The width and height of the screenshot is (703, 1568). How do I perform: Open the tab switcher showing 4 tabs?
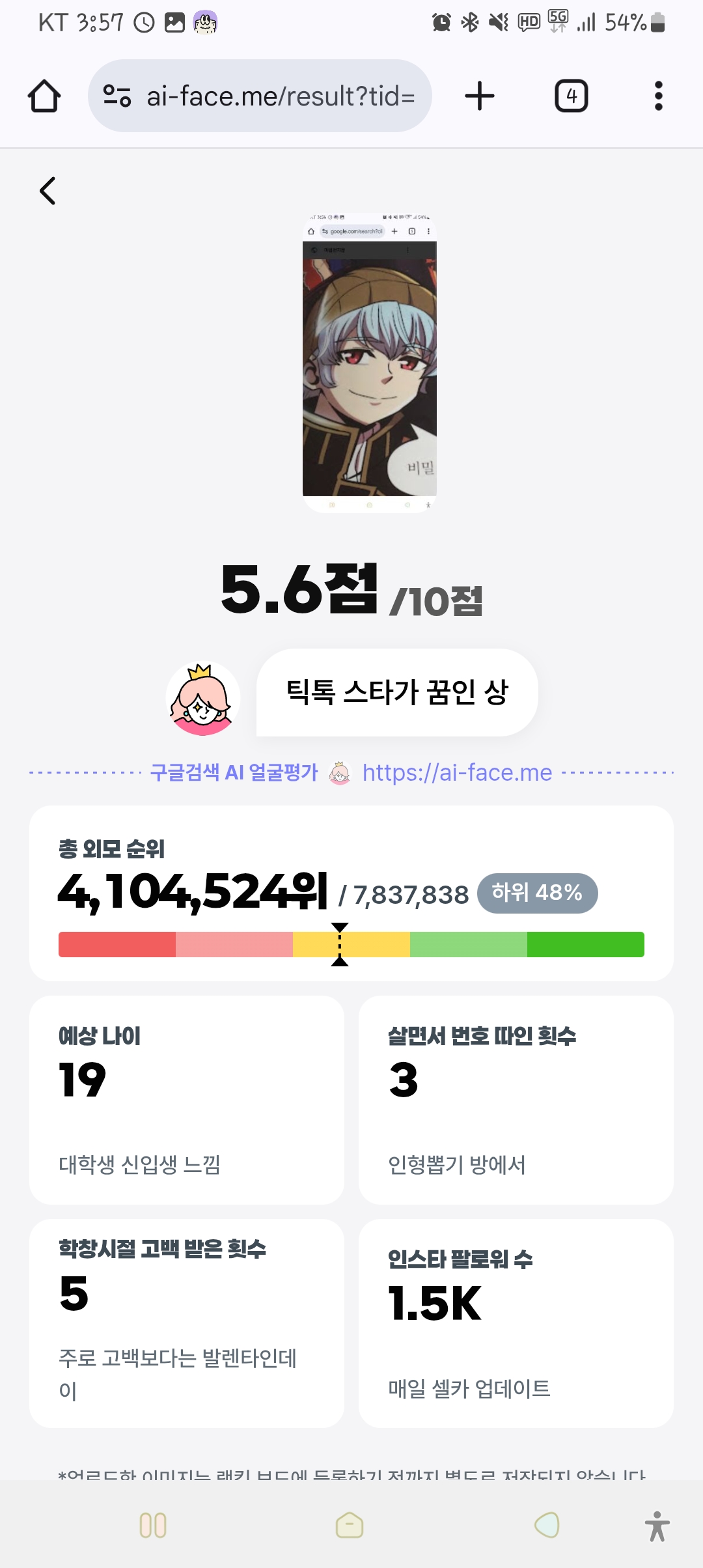click(572, 96)
